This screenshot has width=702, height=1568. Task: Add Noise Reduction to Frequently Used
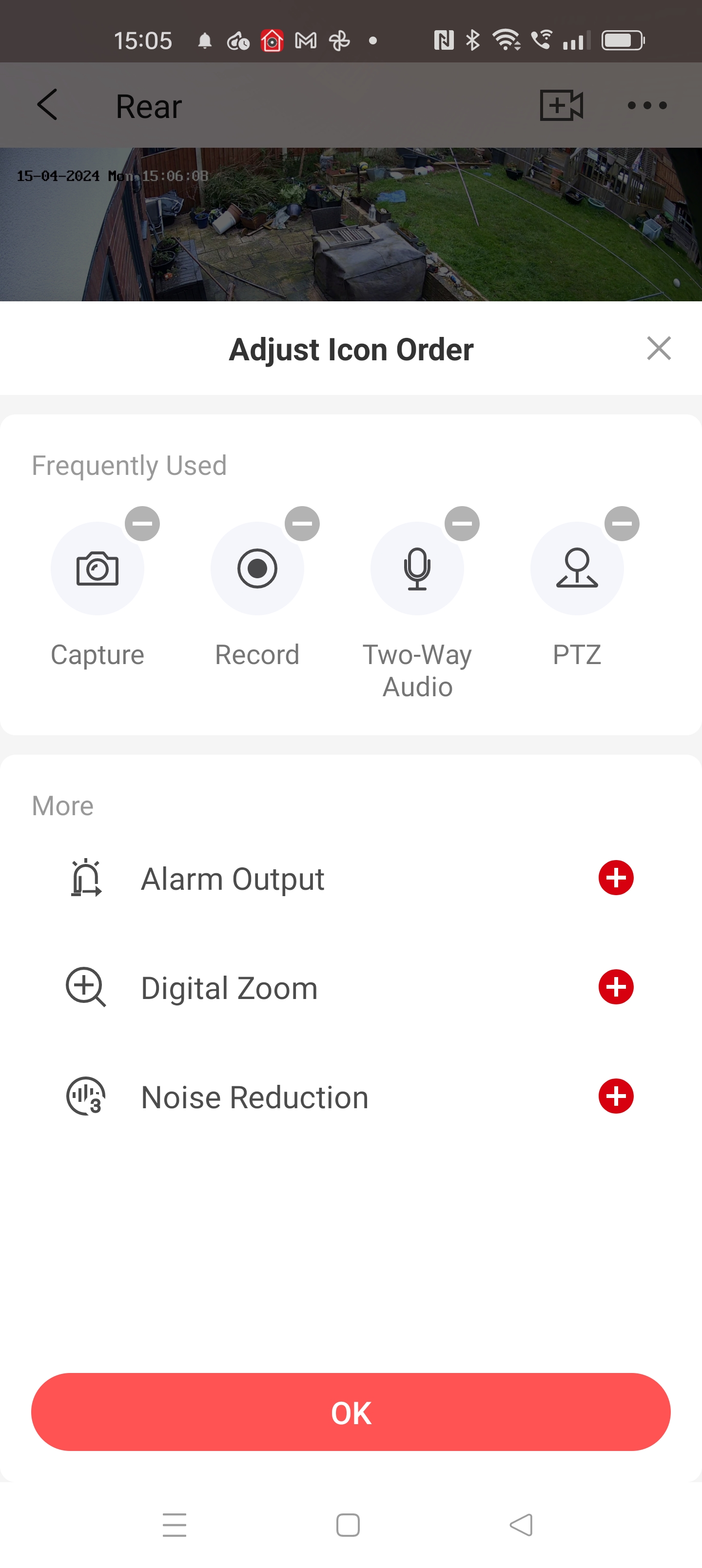click(x=616, y=1096)
